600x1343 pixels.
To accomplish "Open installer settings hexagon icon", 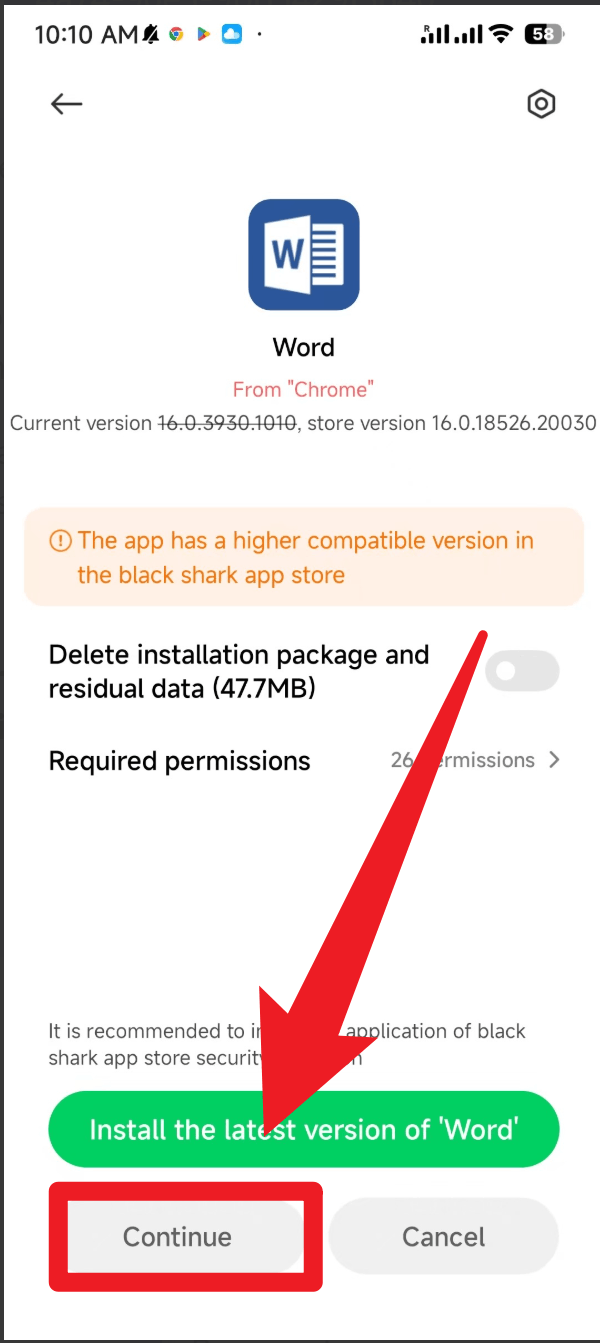I will (x=541, y=104).
